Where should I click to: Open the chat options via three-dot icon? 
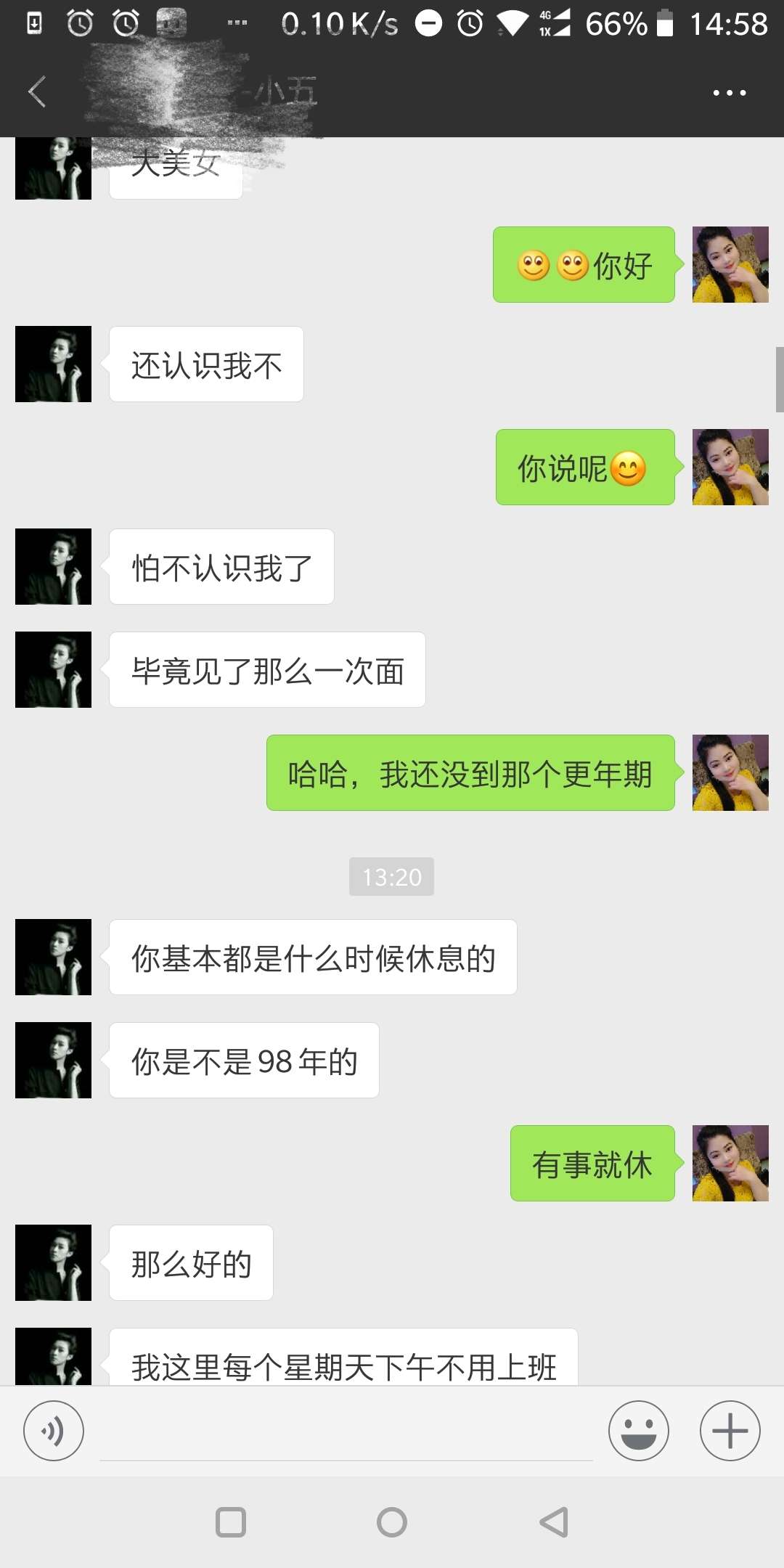[728, 92]
